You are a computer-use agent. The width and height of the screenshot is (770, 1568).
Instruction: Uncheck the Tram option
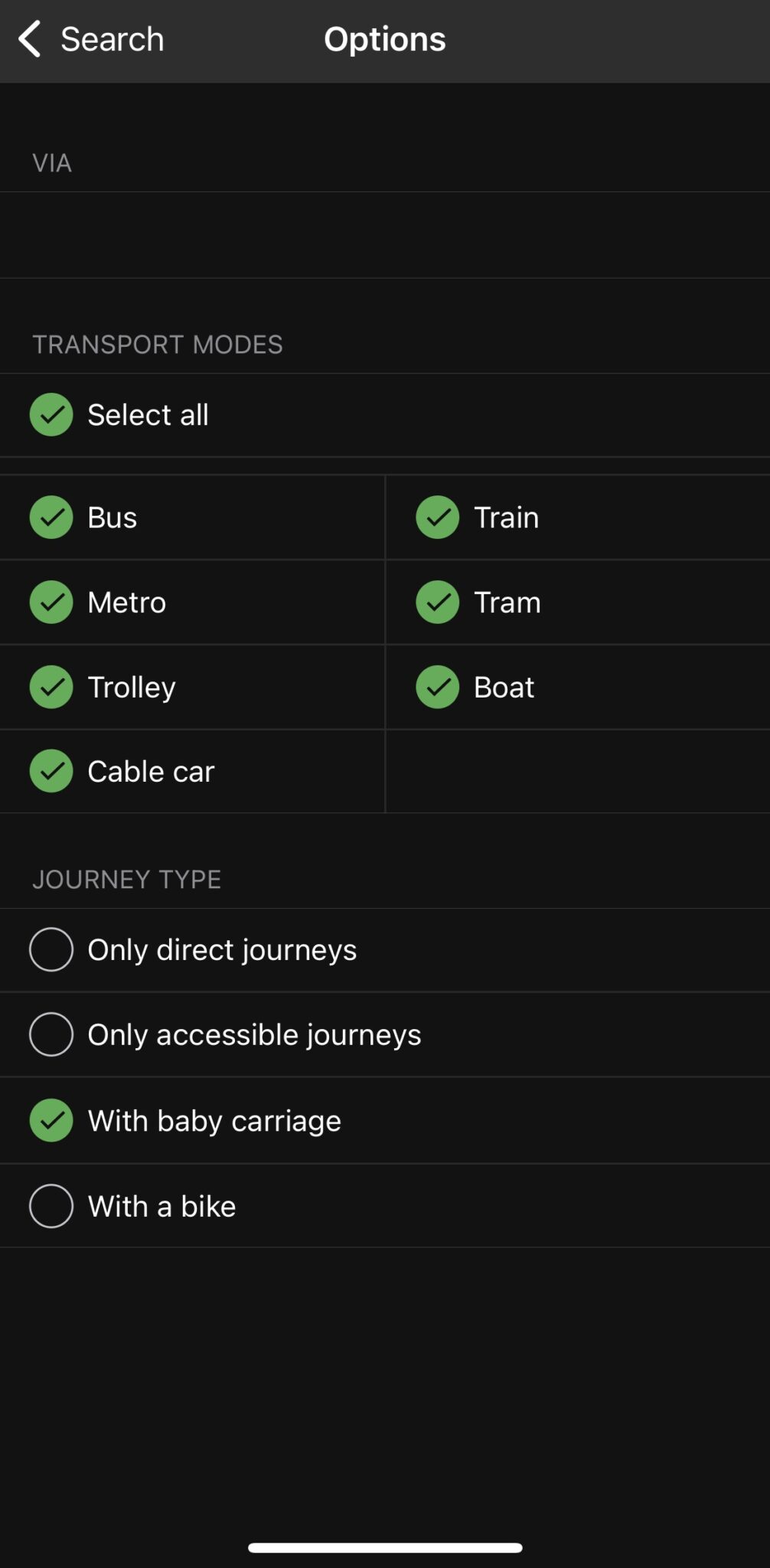[x=578, y=603]
